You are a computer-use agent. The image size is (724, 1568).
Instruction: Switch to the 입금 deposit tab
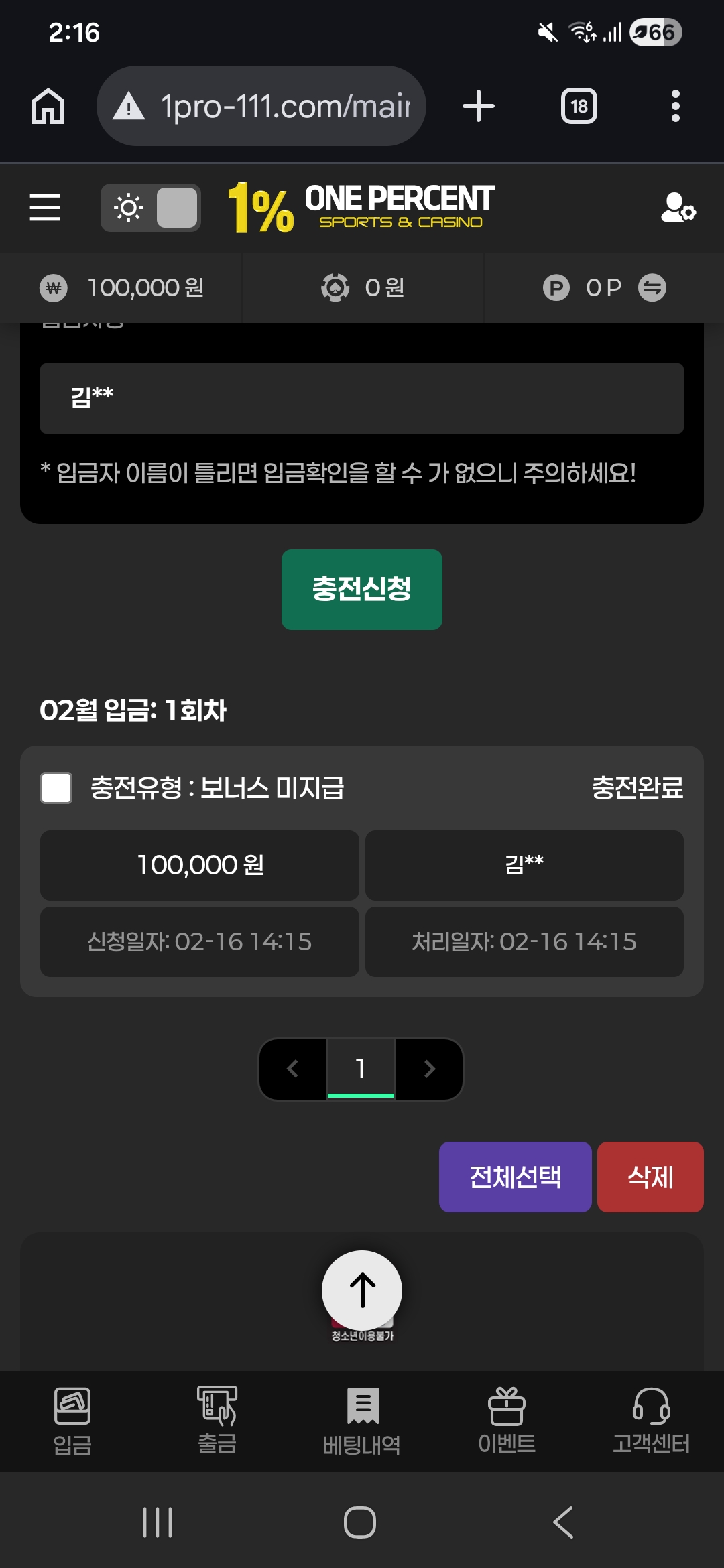pos(72,1421)
